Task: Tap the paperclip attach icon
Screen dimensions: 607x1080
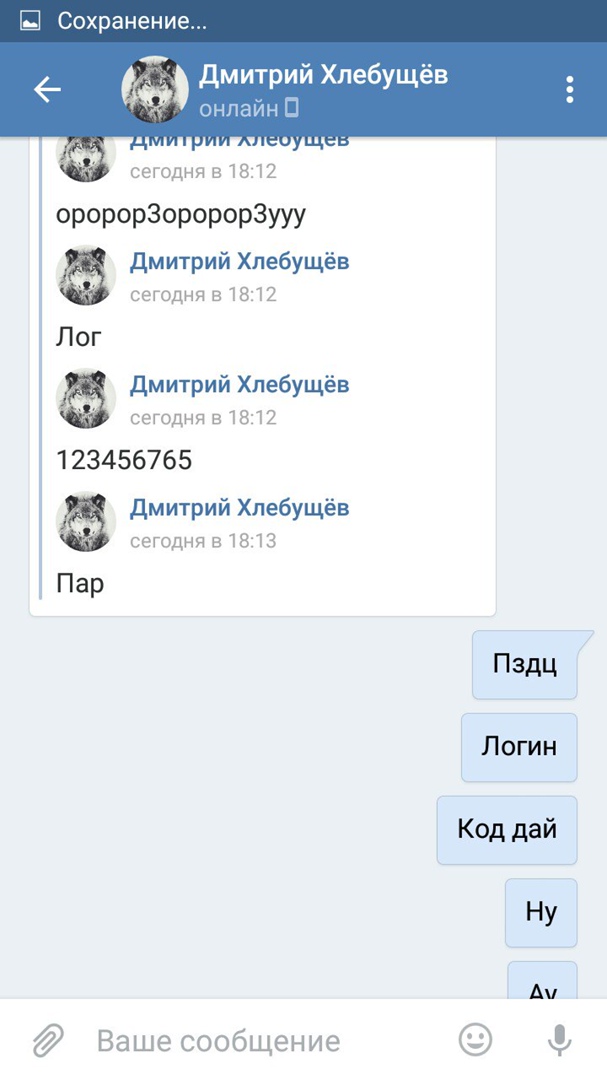Action: 47,1040
